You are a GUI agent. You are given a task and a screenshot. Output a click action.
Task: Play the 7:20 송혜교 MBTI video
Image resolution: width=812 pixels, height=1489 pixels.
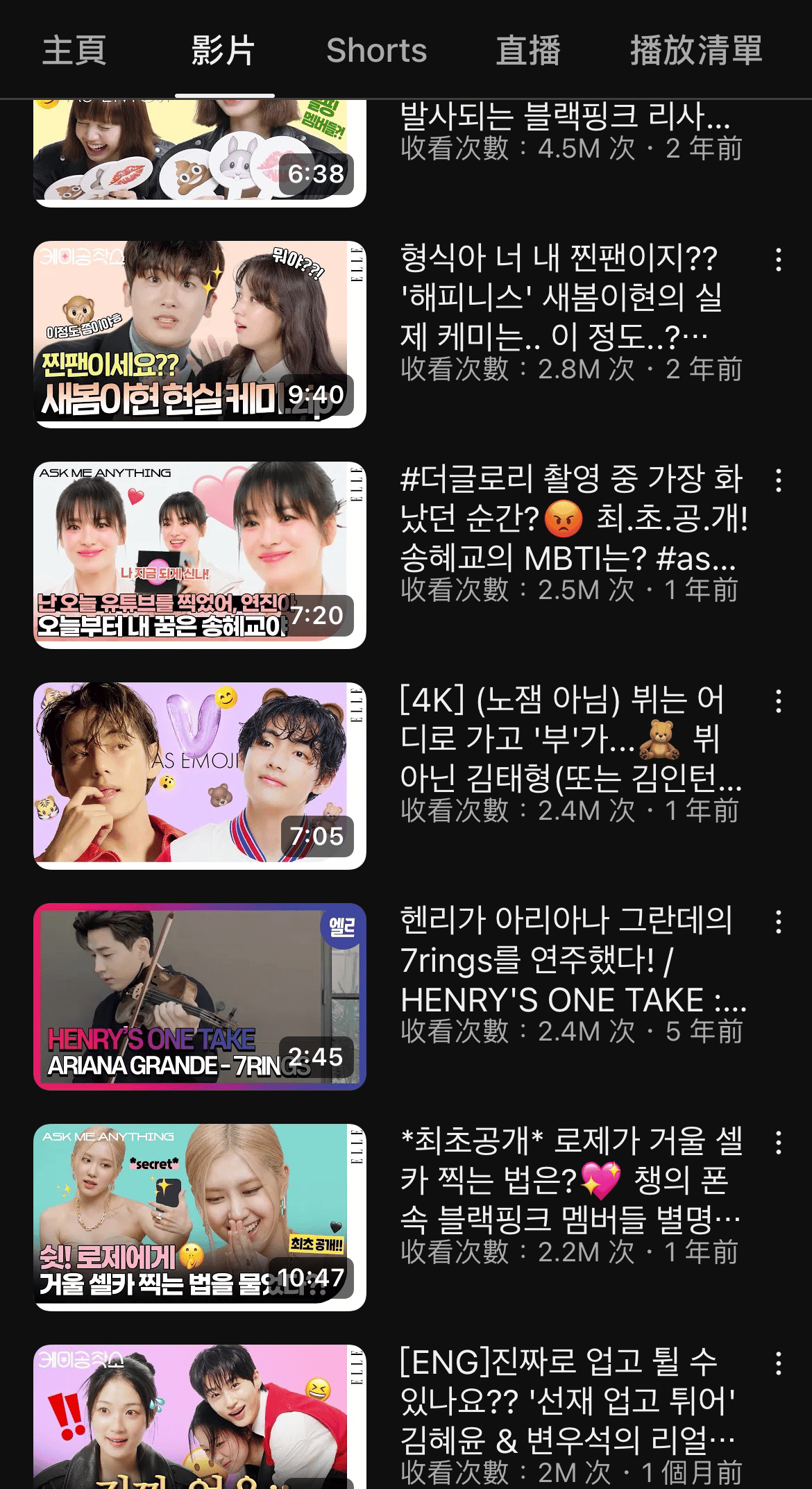click(x=200, y=555)
